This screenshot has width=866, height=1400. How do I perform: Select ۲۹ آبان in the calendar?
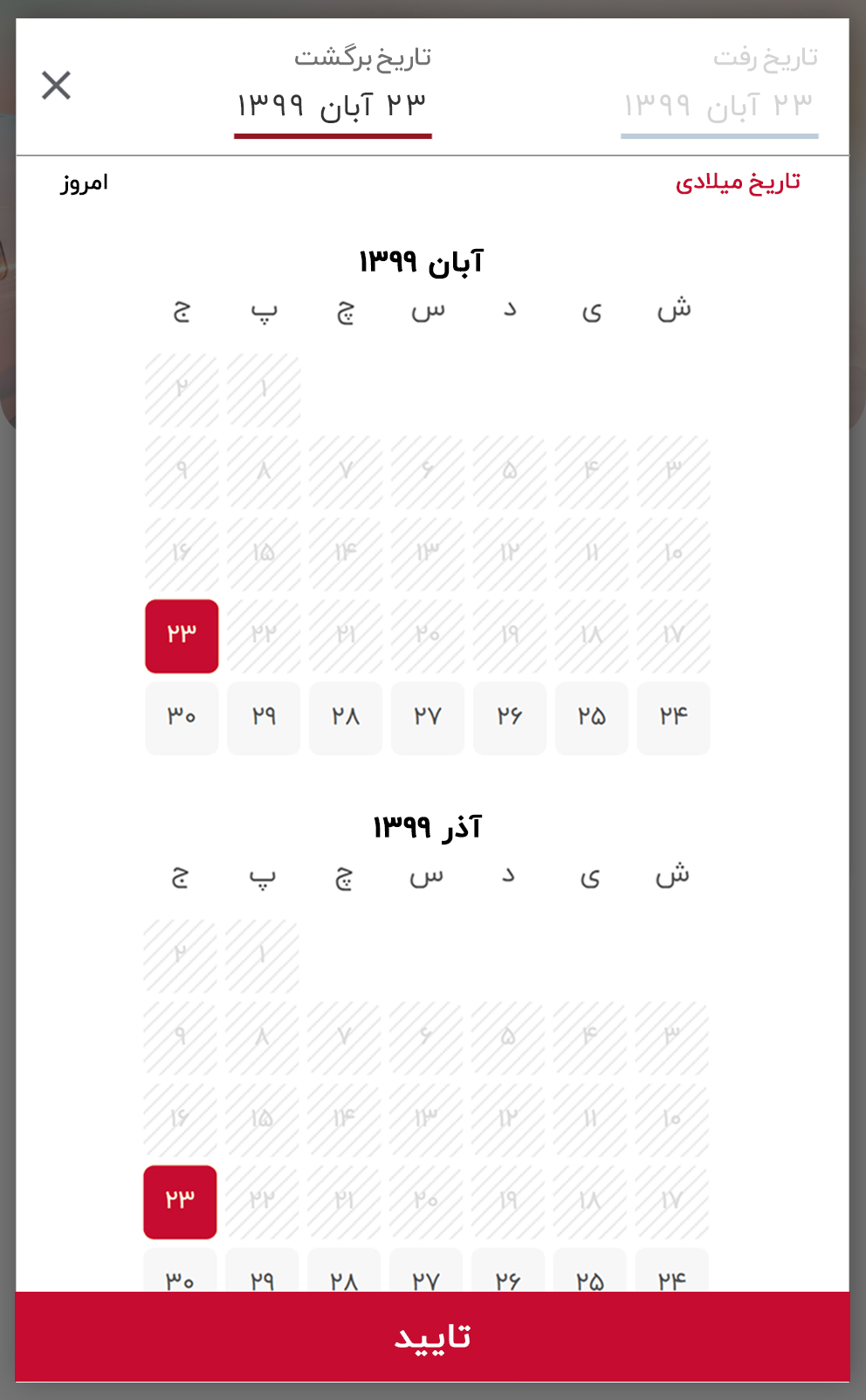264,718
